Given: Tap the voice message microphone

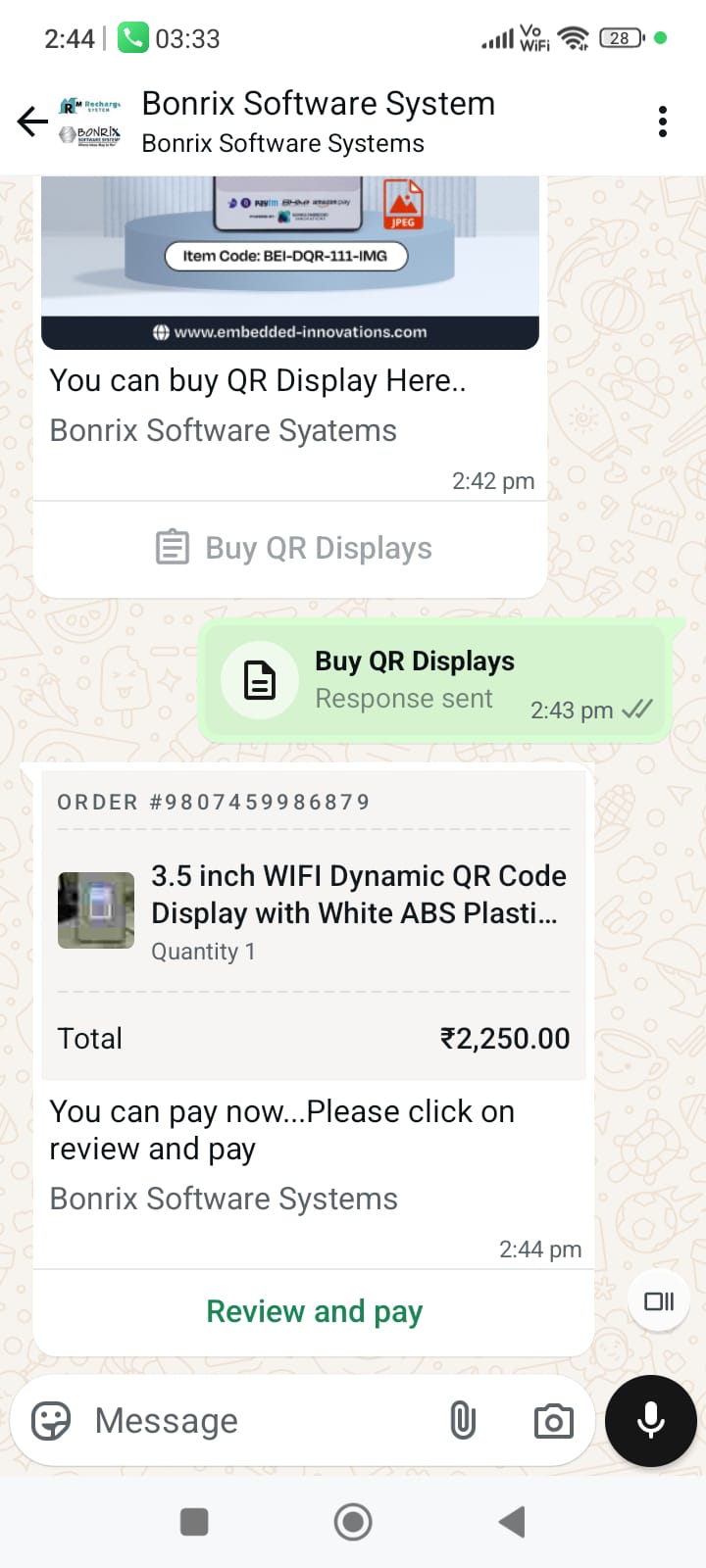Looking at the screenshot, I should pyautogui.click(x=651, y=1421).
